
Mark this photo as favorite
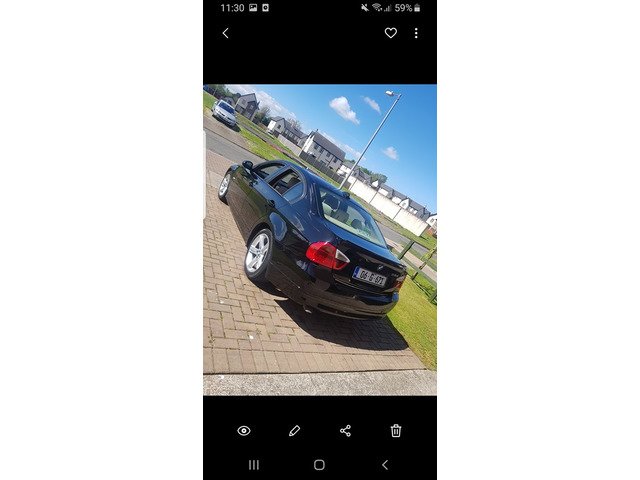pyautogui.click(x=390, y=33)
